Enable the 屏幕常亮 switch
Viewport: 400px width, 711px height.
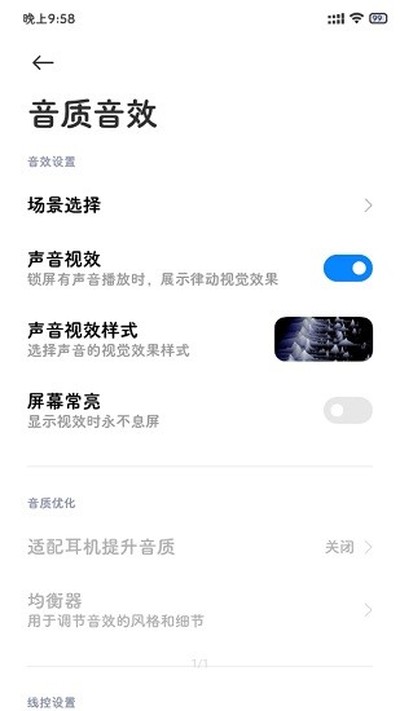[348, 410]
